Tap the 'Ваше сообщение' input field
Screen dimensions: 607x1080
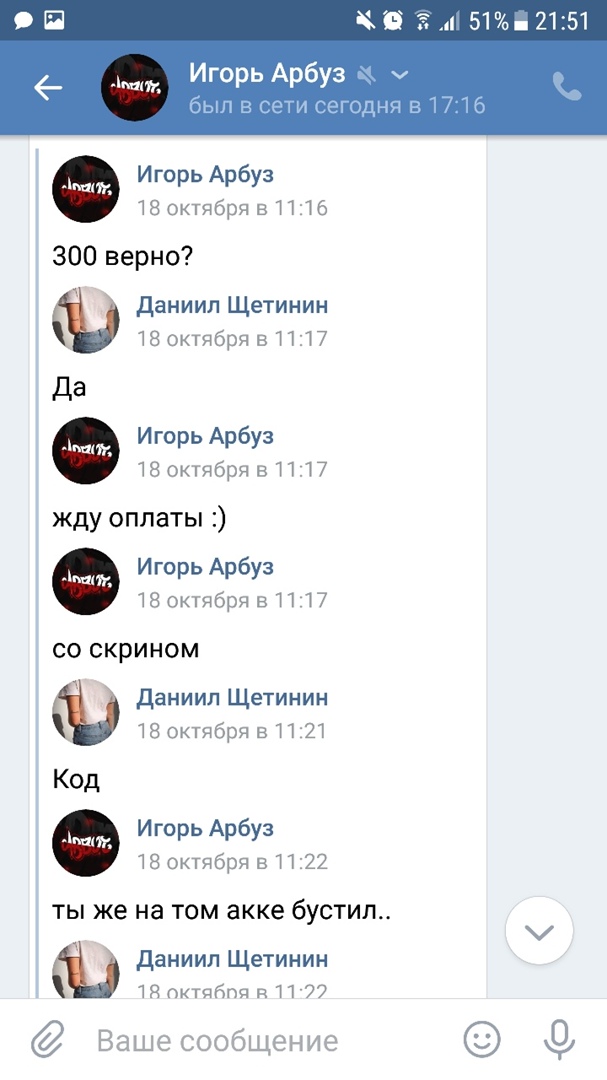(x=260, y=1040)
